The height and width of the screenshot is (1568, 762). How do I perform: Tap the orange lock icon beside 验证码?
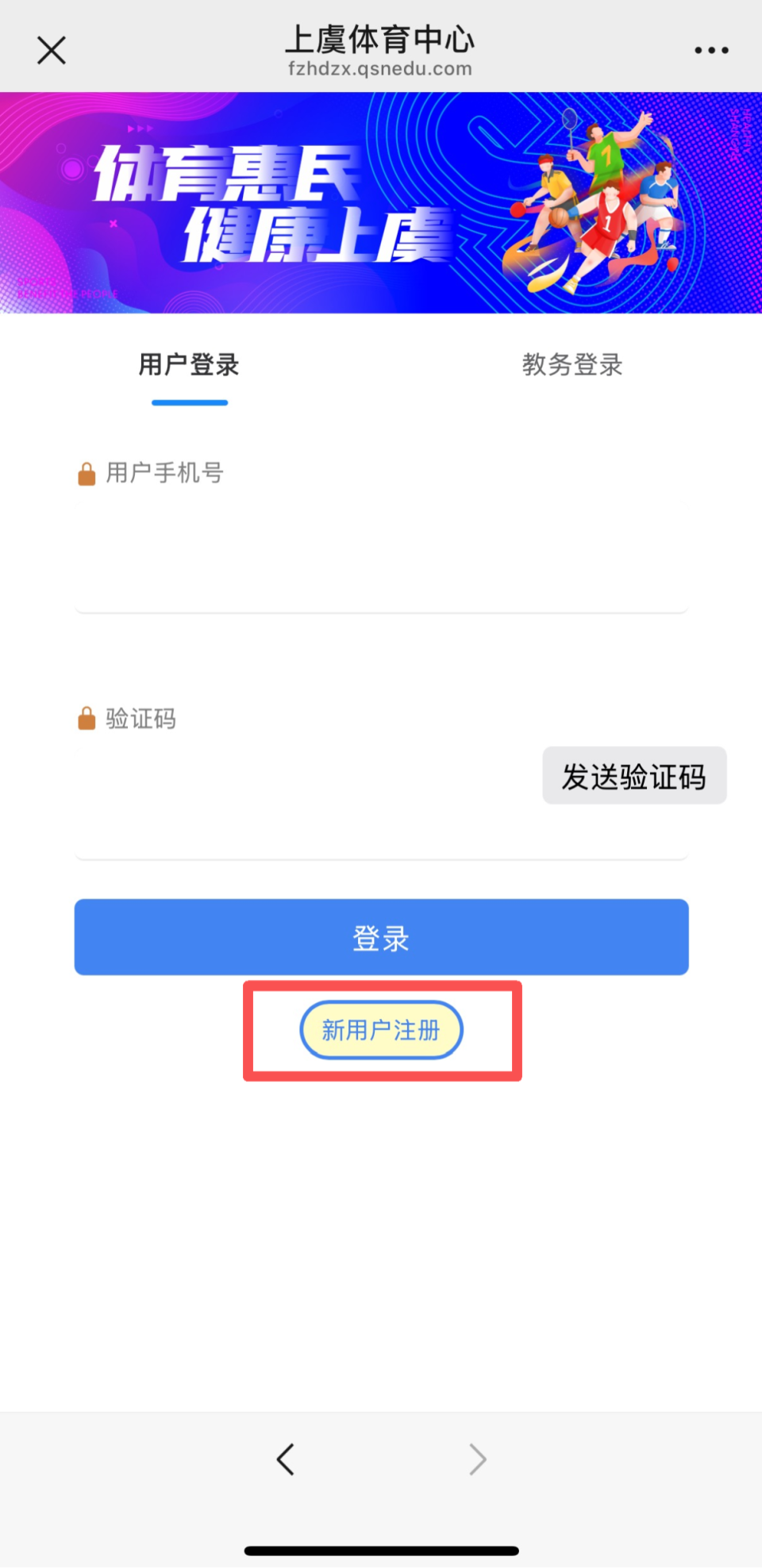[x=85, y=718]
